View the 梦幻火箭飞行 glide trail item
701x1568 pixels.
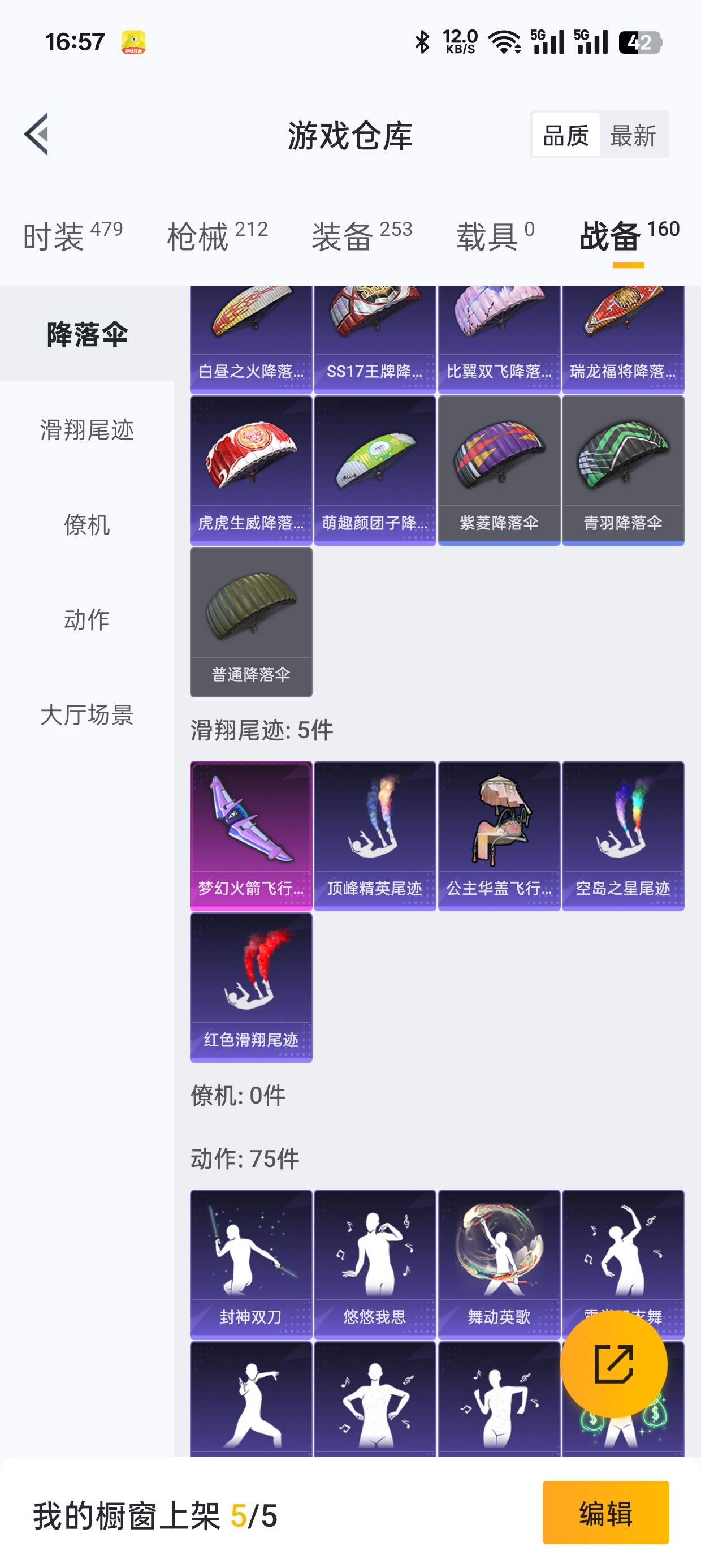pos(250,835)
